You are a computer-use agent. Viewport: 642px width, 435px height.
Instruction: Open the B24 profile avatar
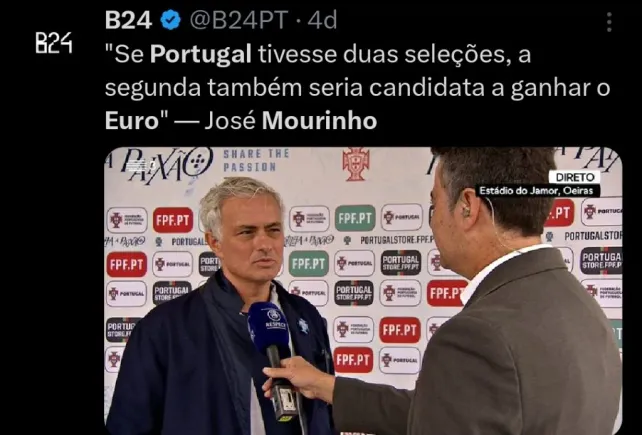coord(53,42)
